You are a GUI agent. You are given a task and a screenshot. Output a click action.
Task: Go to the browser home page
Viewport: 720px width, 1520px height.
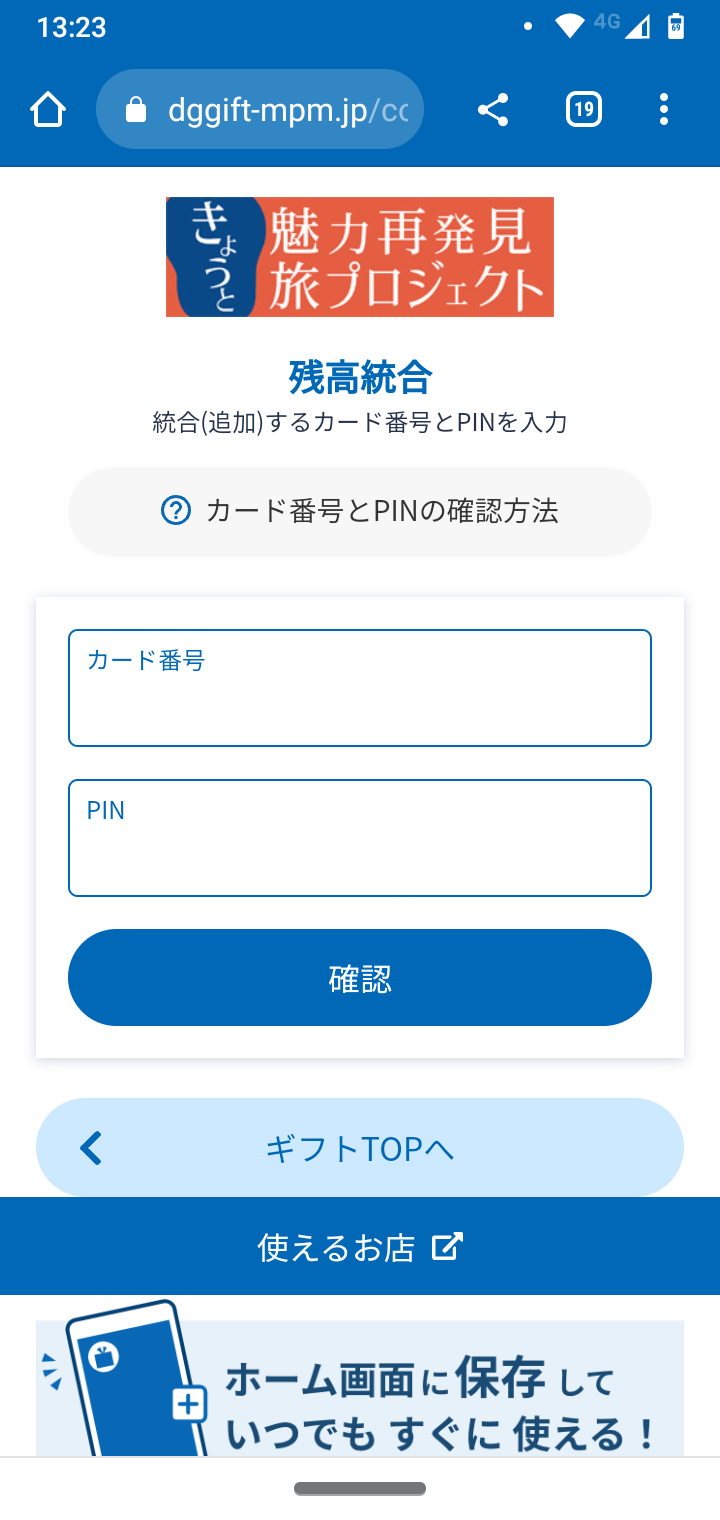[48, 109]
